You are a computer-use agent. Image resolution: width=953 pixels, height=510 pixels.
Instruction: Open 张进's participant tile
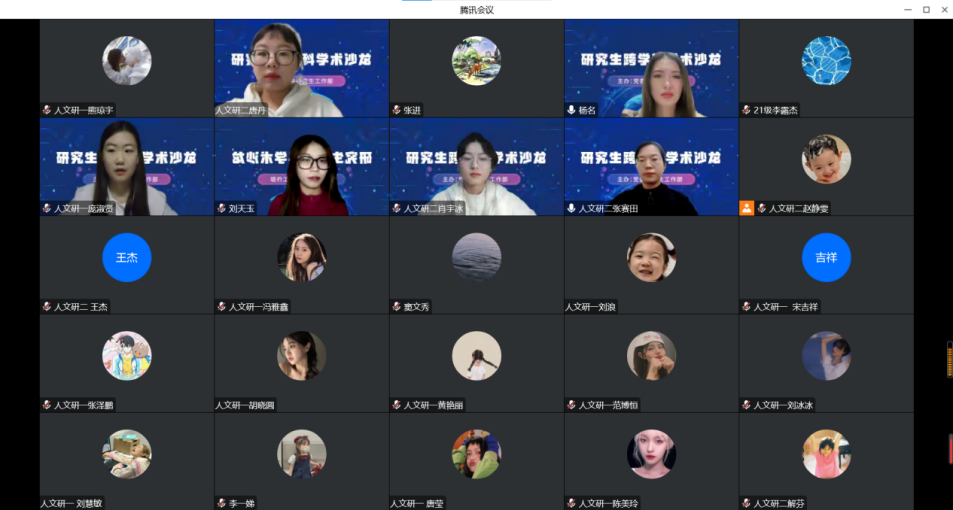click(x=476, y=68)
